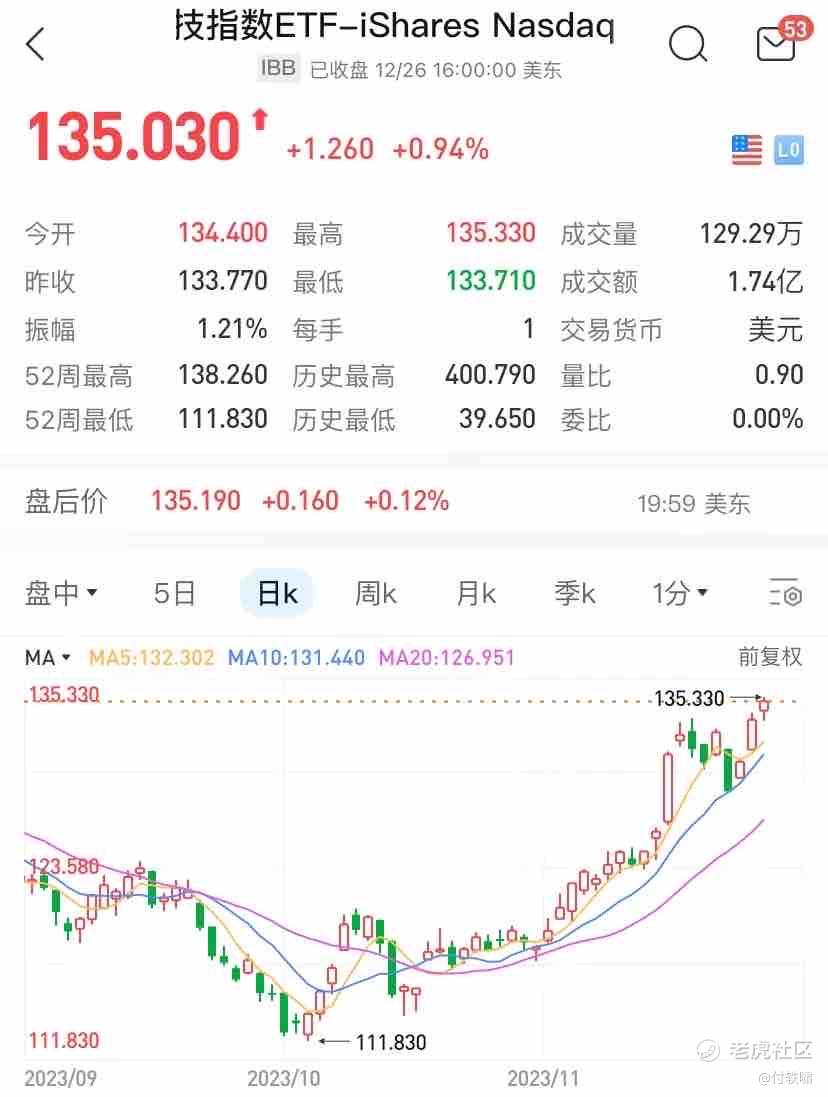828x1097 pixels.
Task: Go back using the top arrow
Action: click(x=36, y=44)
